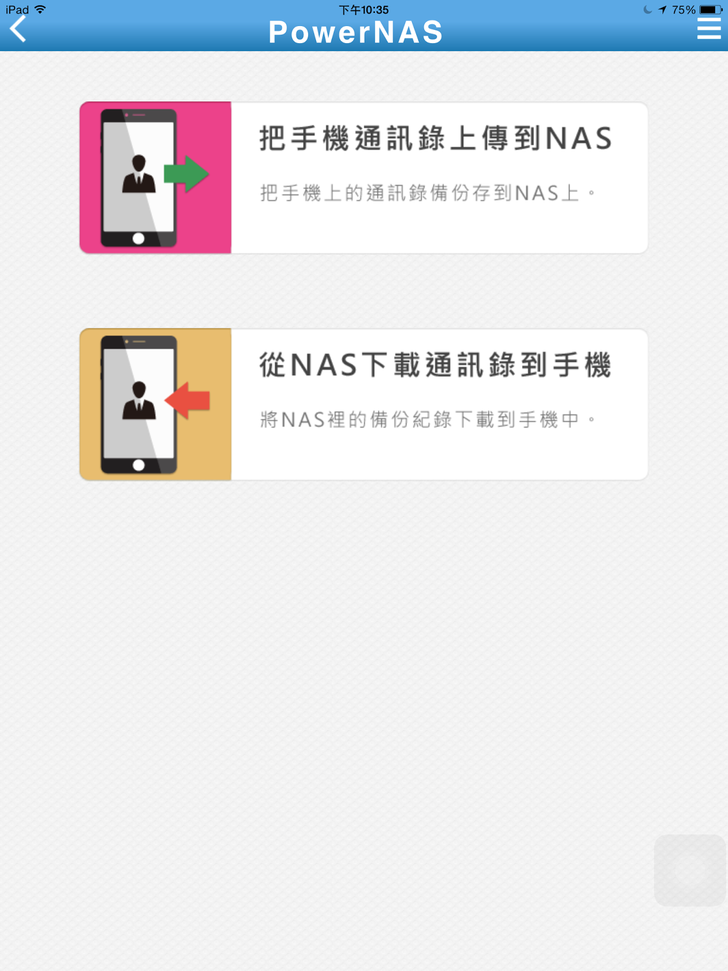The image size is (728, 971).
Task: Open the 把手機通訊錄上傳到NAS card
Action: [364, 178]
